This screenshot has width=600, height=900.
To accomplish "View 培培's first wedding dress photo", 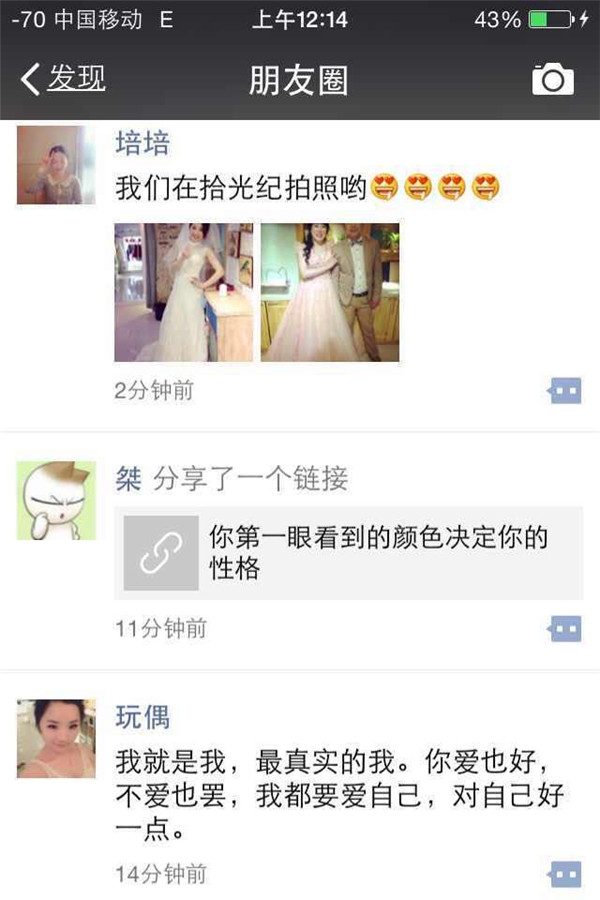I will point(184,292).
